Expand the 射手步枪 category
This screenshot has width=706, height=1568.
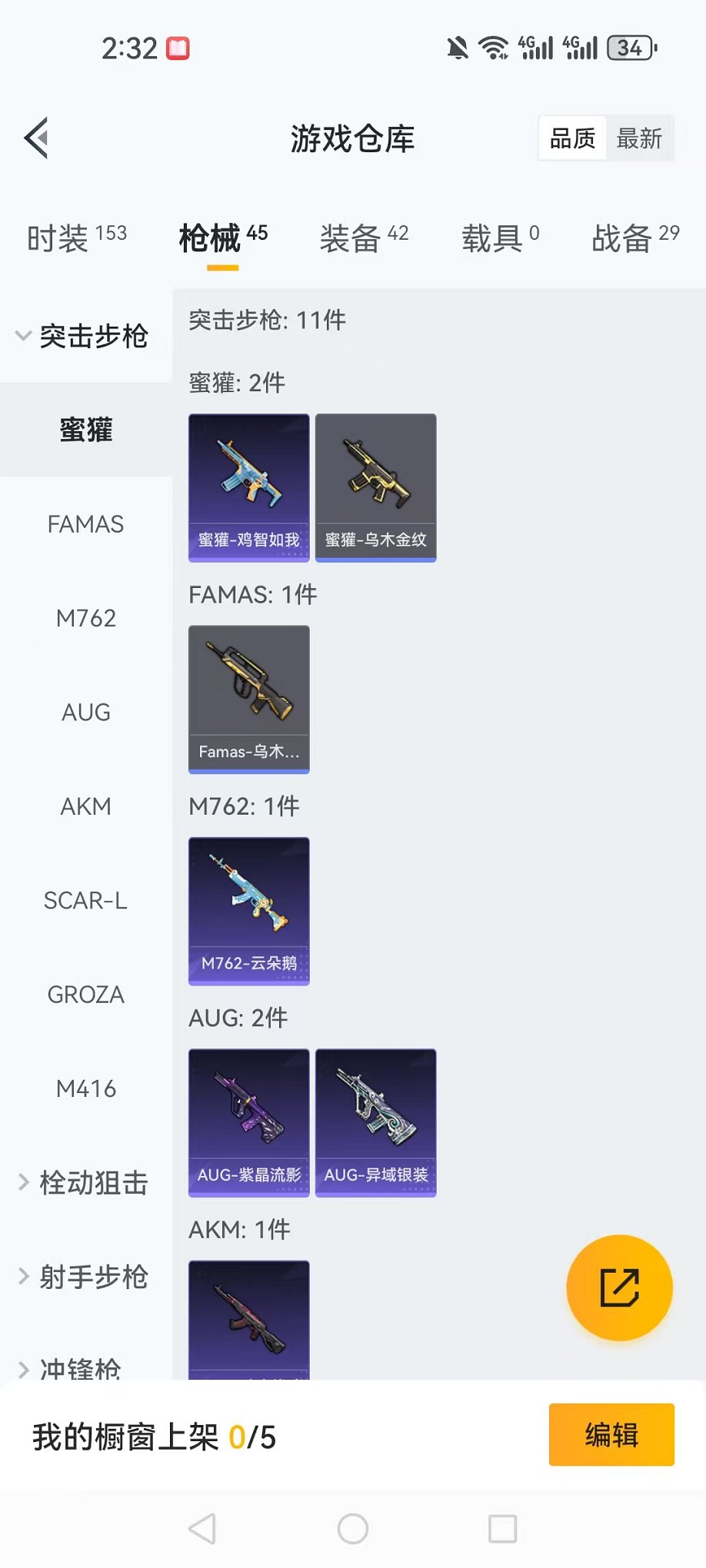(x=82, y=1277)
